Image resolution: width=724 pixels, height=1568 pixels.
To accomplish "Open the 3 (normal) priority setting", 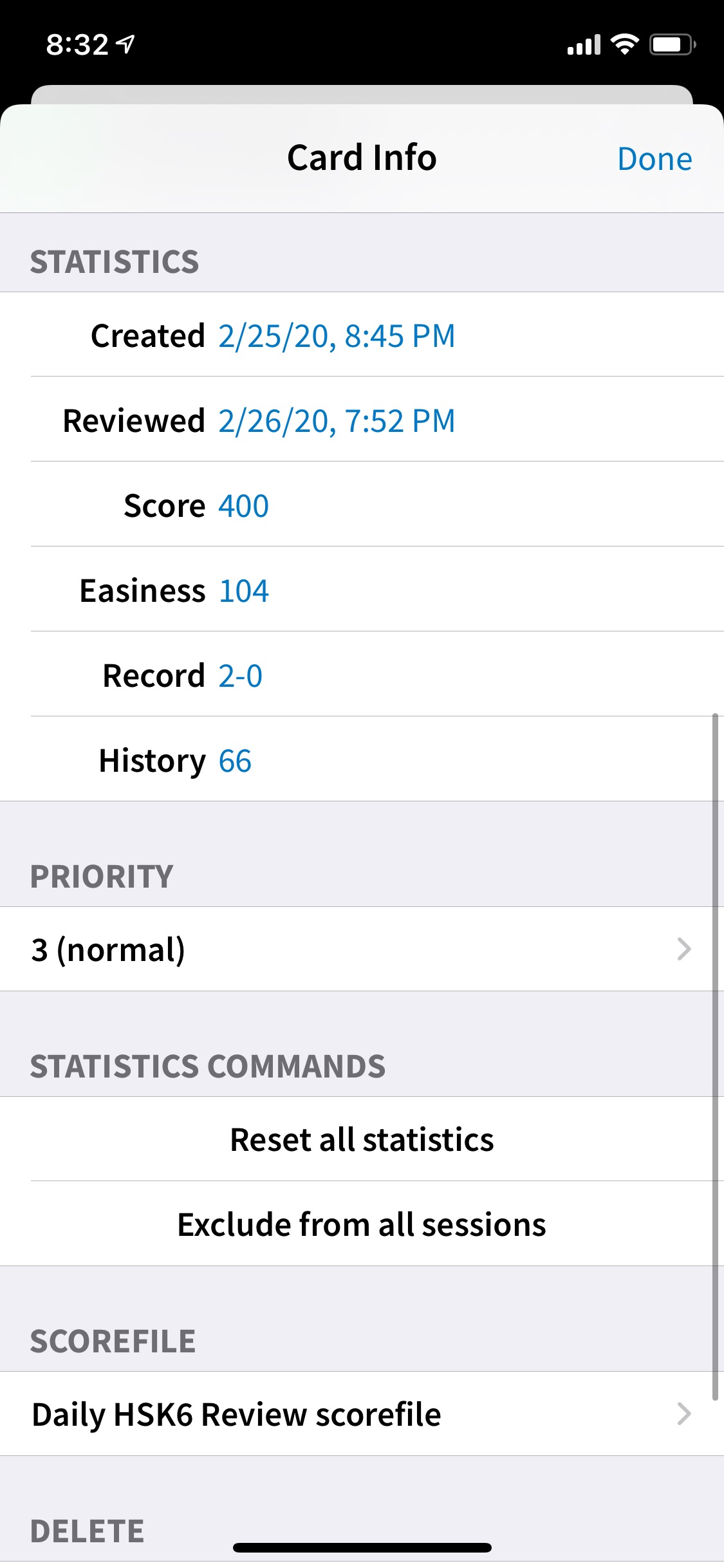I will point(362,949).
